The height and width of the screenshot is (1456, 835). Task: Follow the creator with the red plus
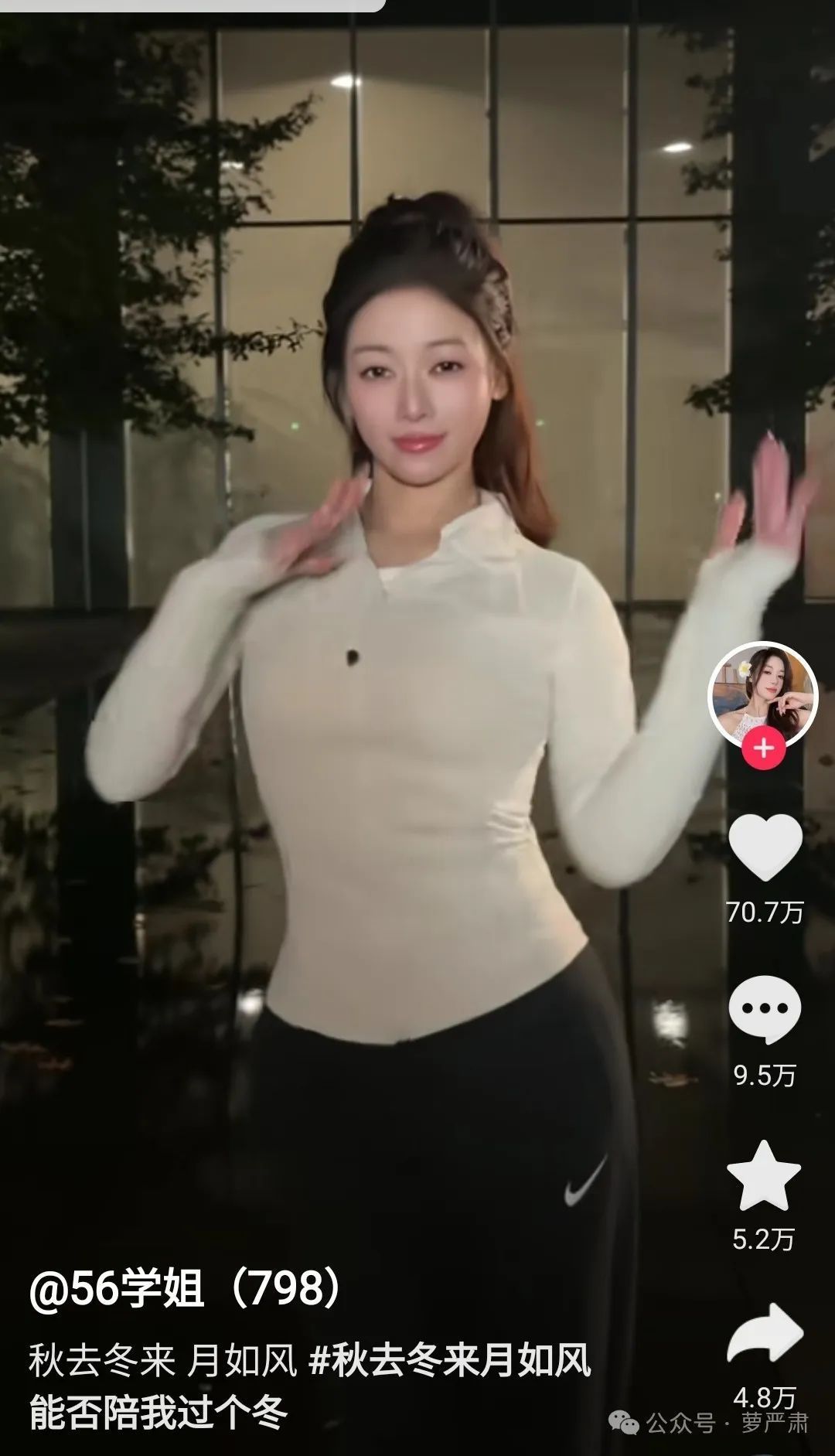pyautogui.click(x=763, y=748)
